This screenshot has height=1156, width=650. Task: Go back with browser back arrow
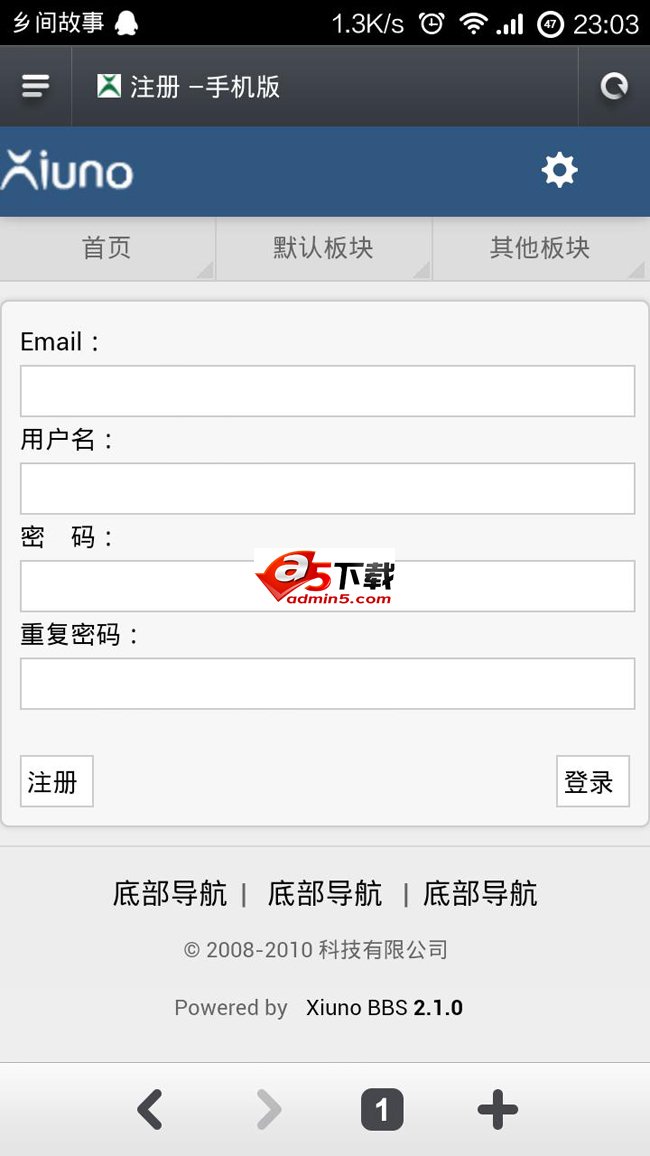(x=150, y=1110)
